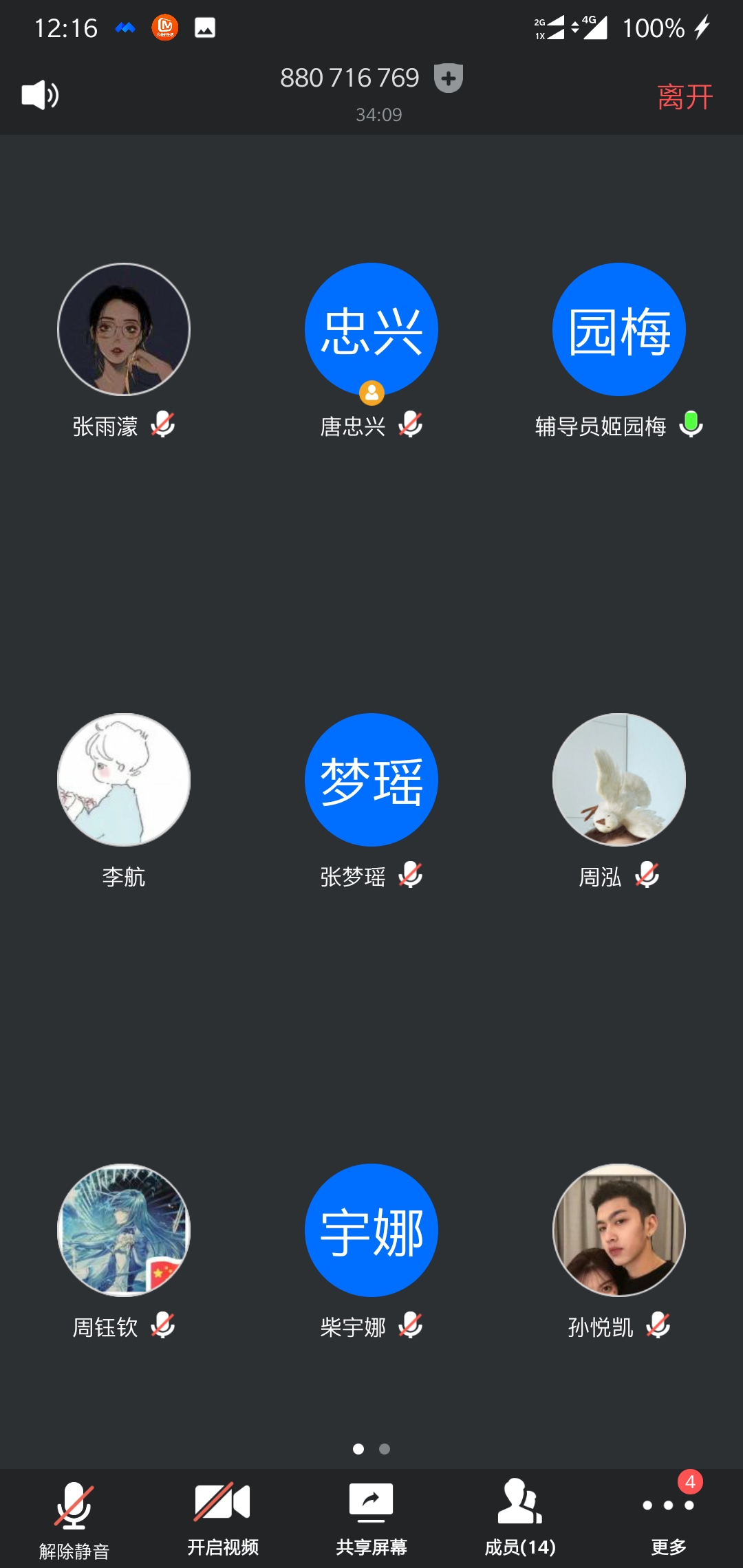Screen dimensions: 743x1568
Task: Unmute microphone with 解除静音
Action: tap(74, 1518)
